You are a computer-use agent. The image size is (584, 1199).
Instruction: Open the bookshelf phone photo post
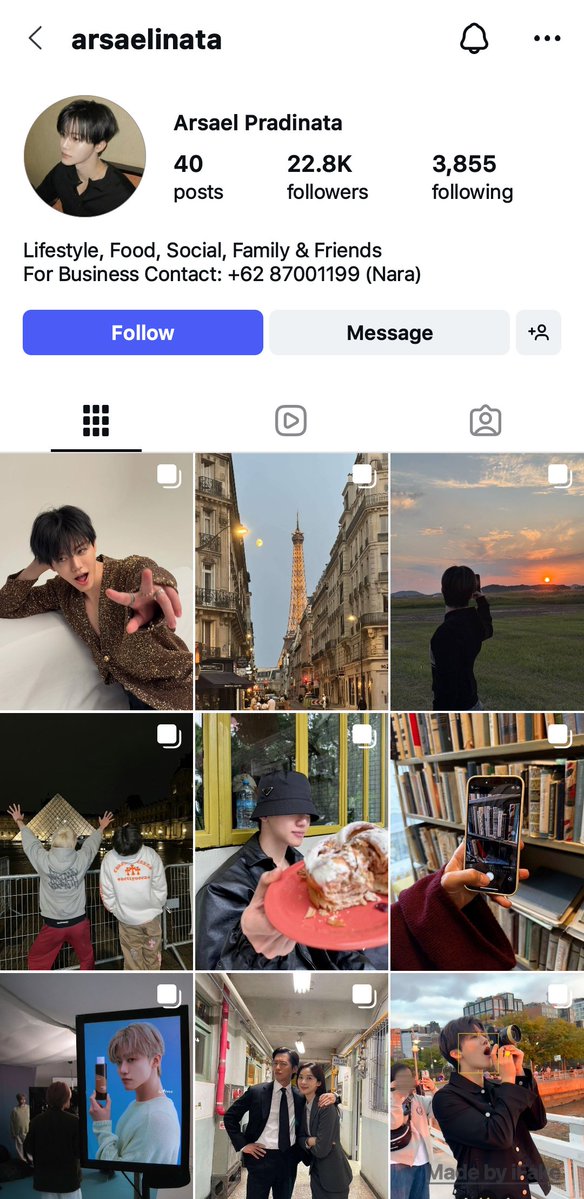pyautogui.click(x=487, y=841)
